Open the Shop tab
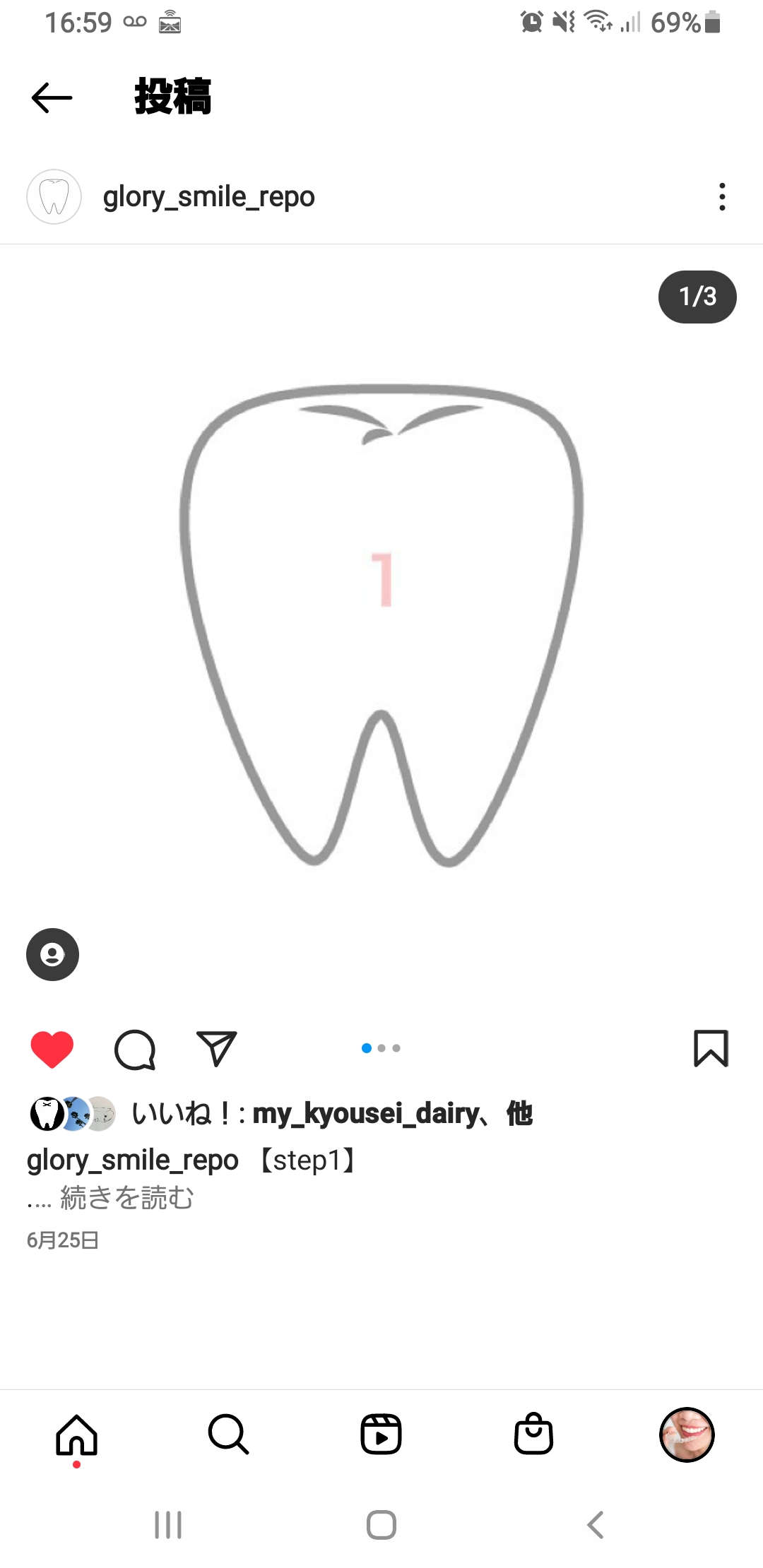Screen dimensions: 763x1568 533,1435
